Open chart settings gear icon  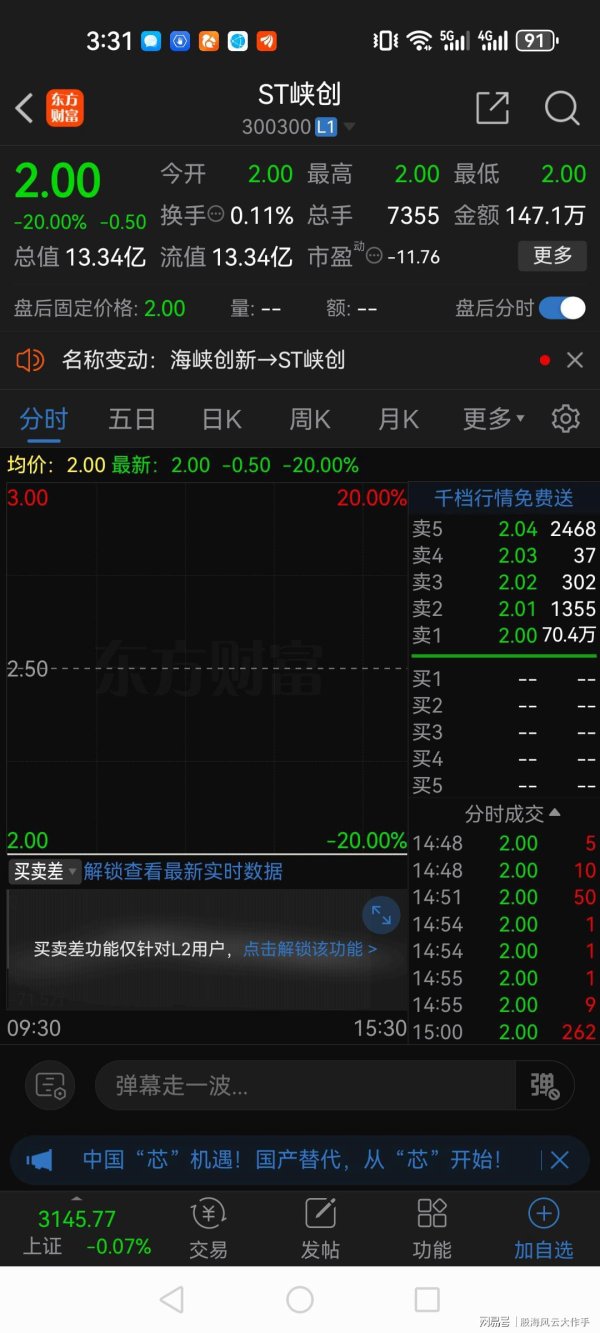pyautogui.click(x=566, y=418)
